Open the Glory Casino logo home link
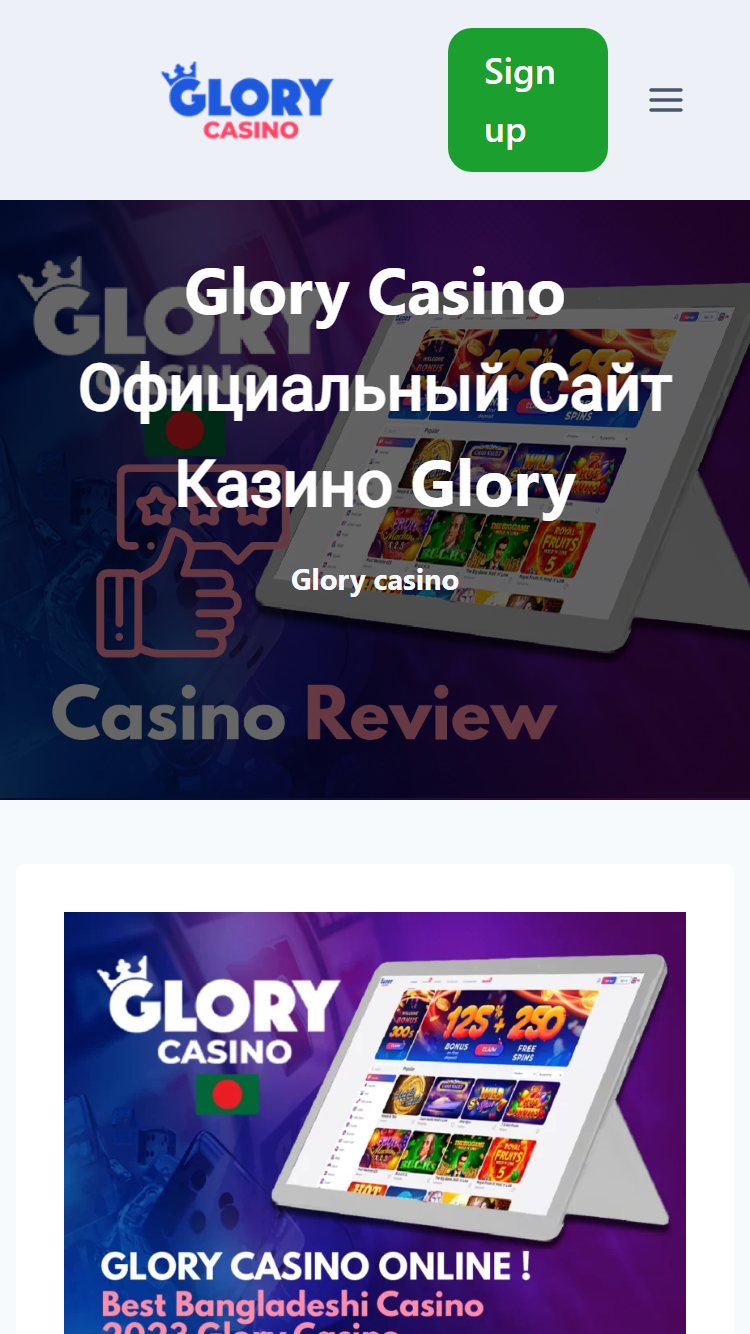This screenshot has width=750, height=1334. (247, 100)
